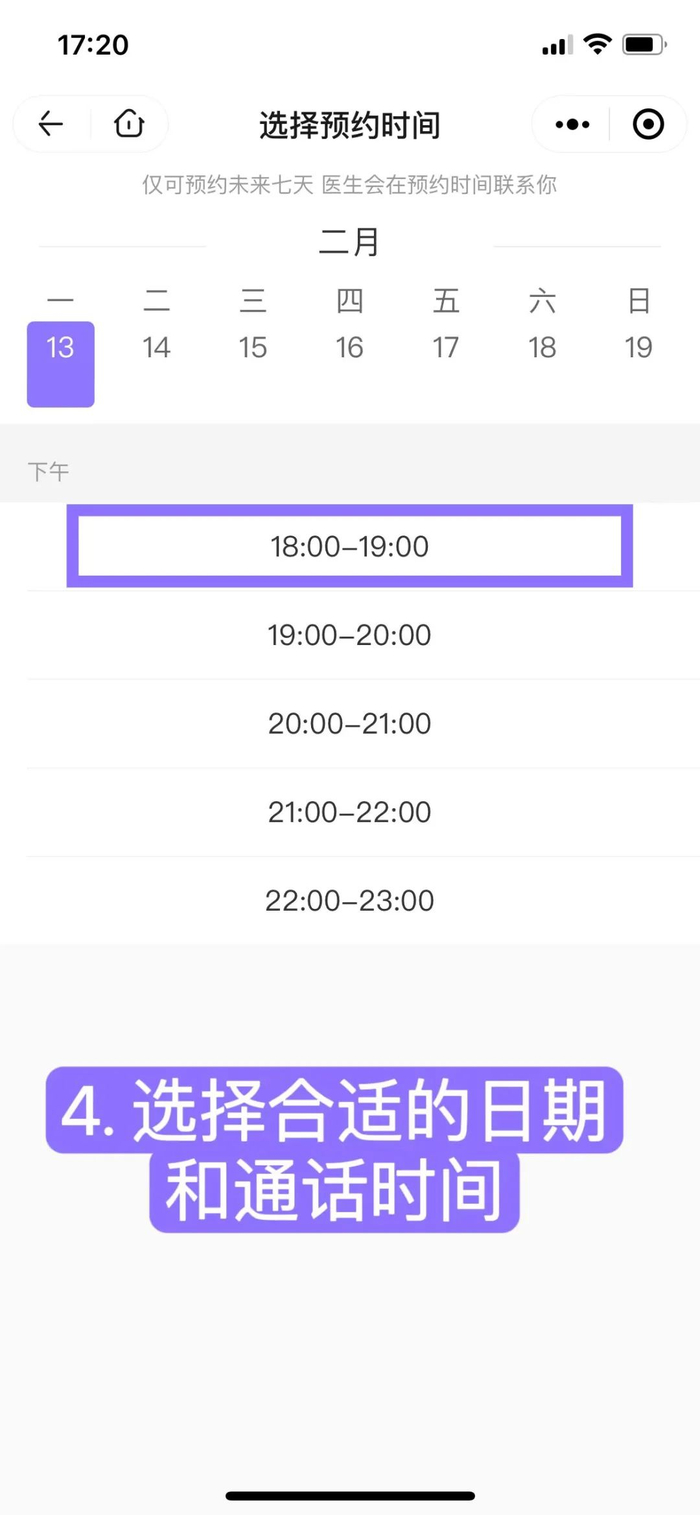Pick the 20:00-21:00 time slot
Screen dimensions: 700x1515
tap(350, 724)
